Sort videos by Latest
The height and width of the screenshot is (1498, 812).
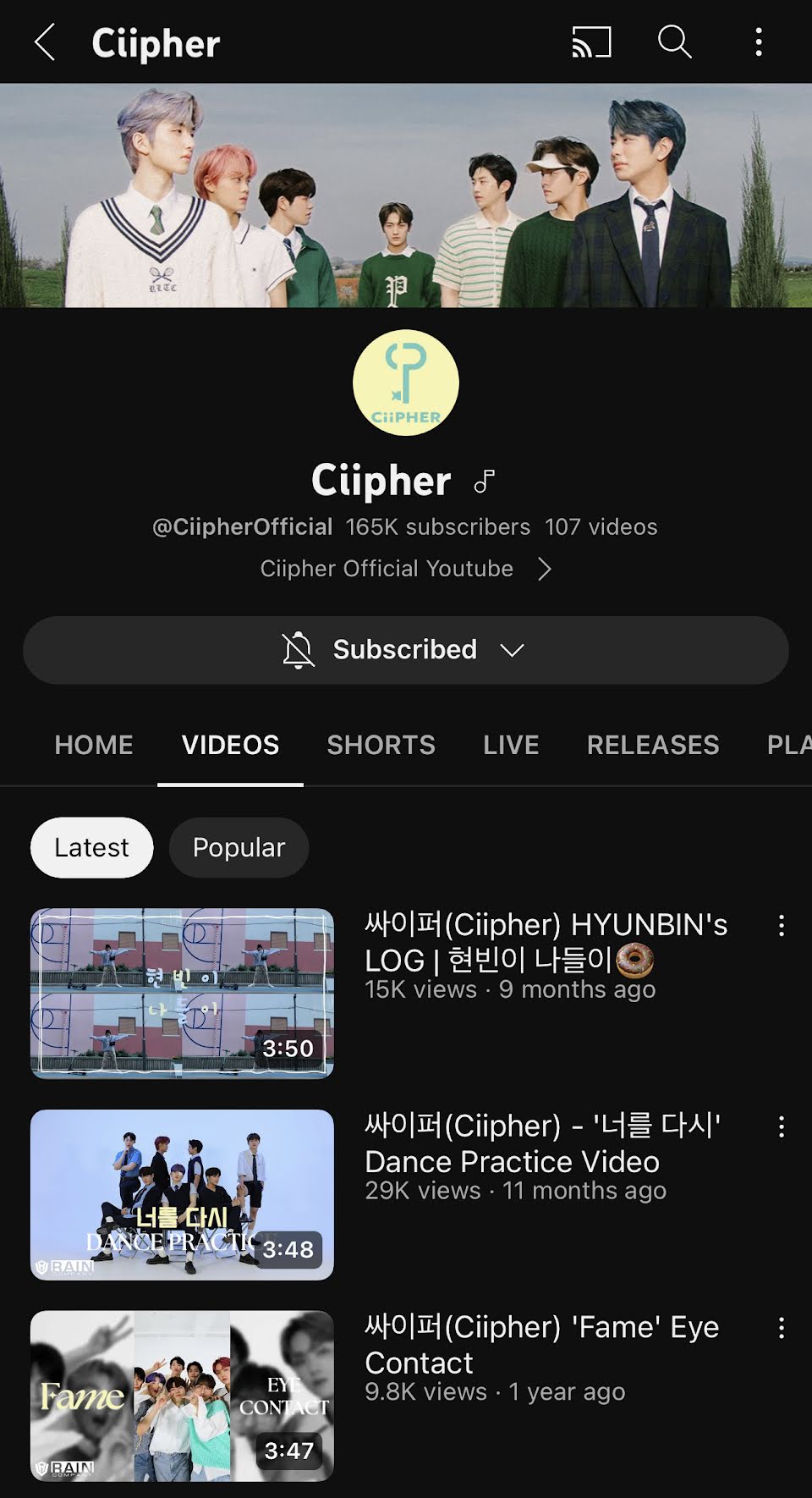(91, 847)
